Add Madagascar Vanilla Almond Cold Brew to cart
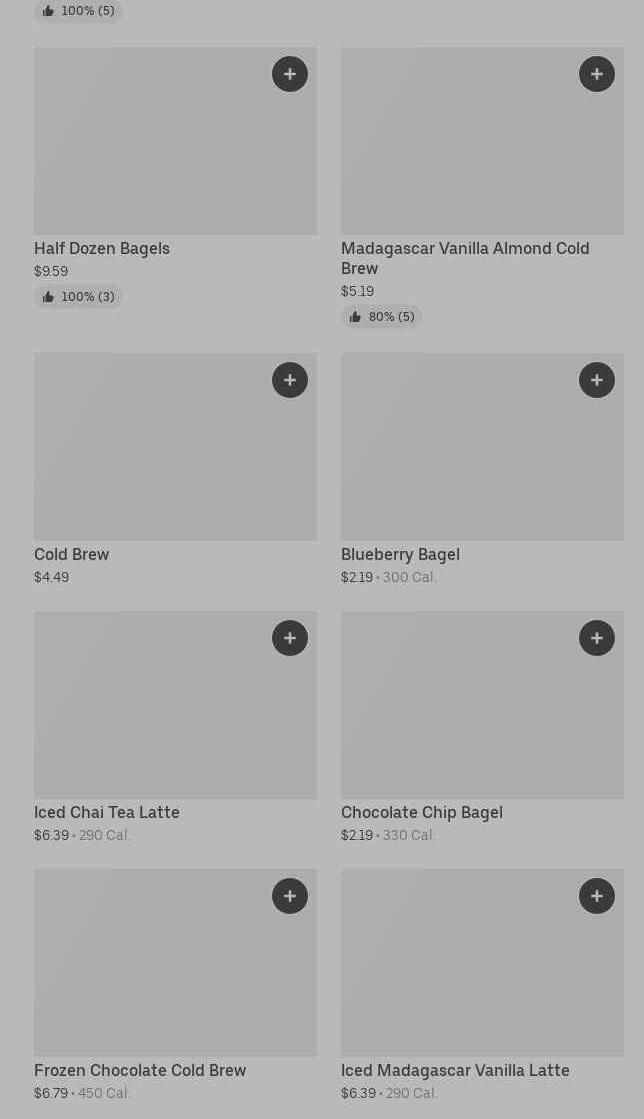 point(597,74)
